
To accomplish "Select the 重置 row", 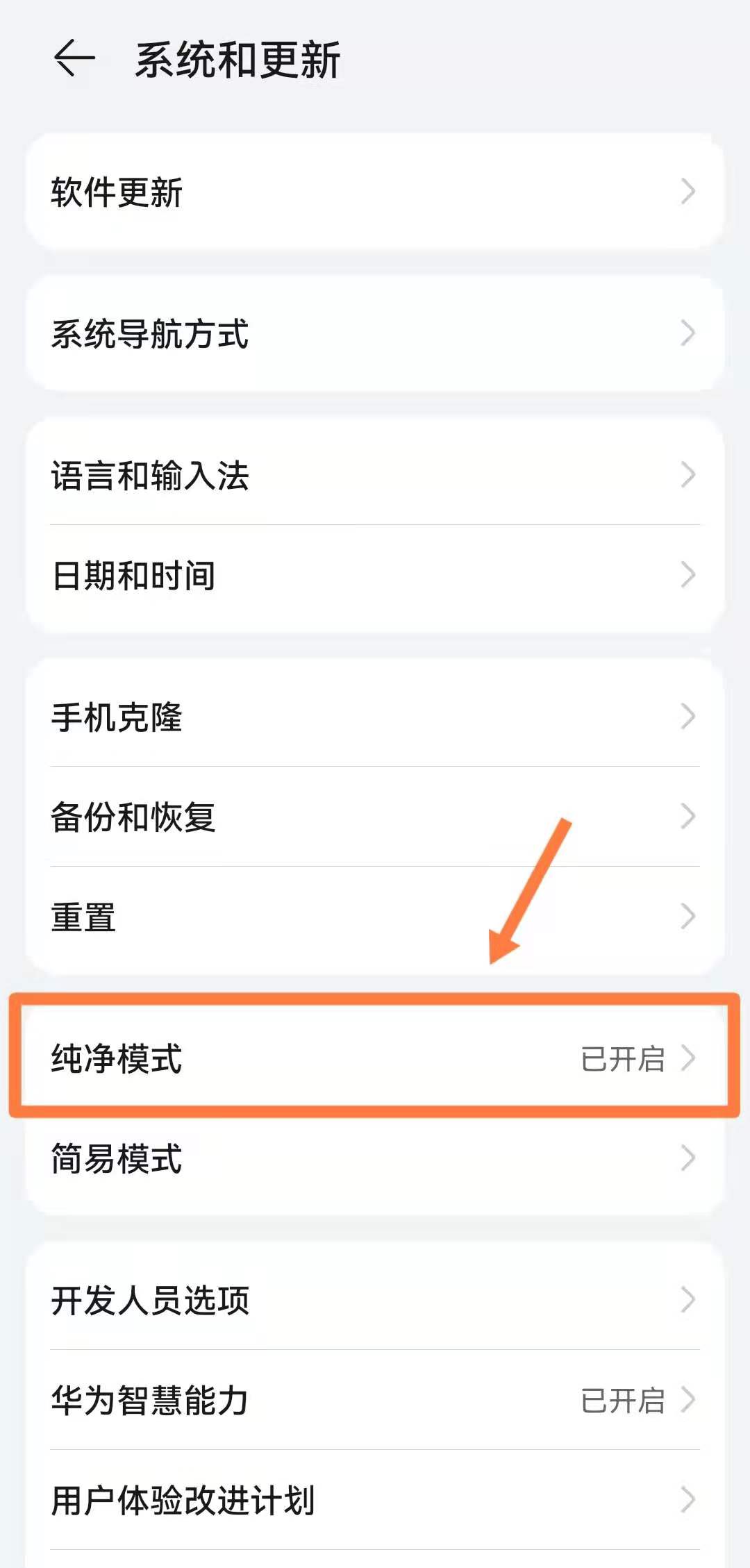I will point(375,917).
